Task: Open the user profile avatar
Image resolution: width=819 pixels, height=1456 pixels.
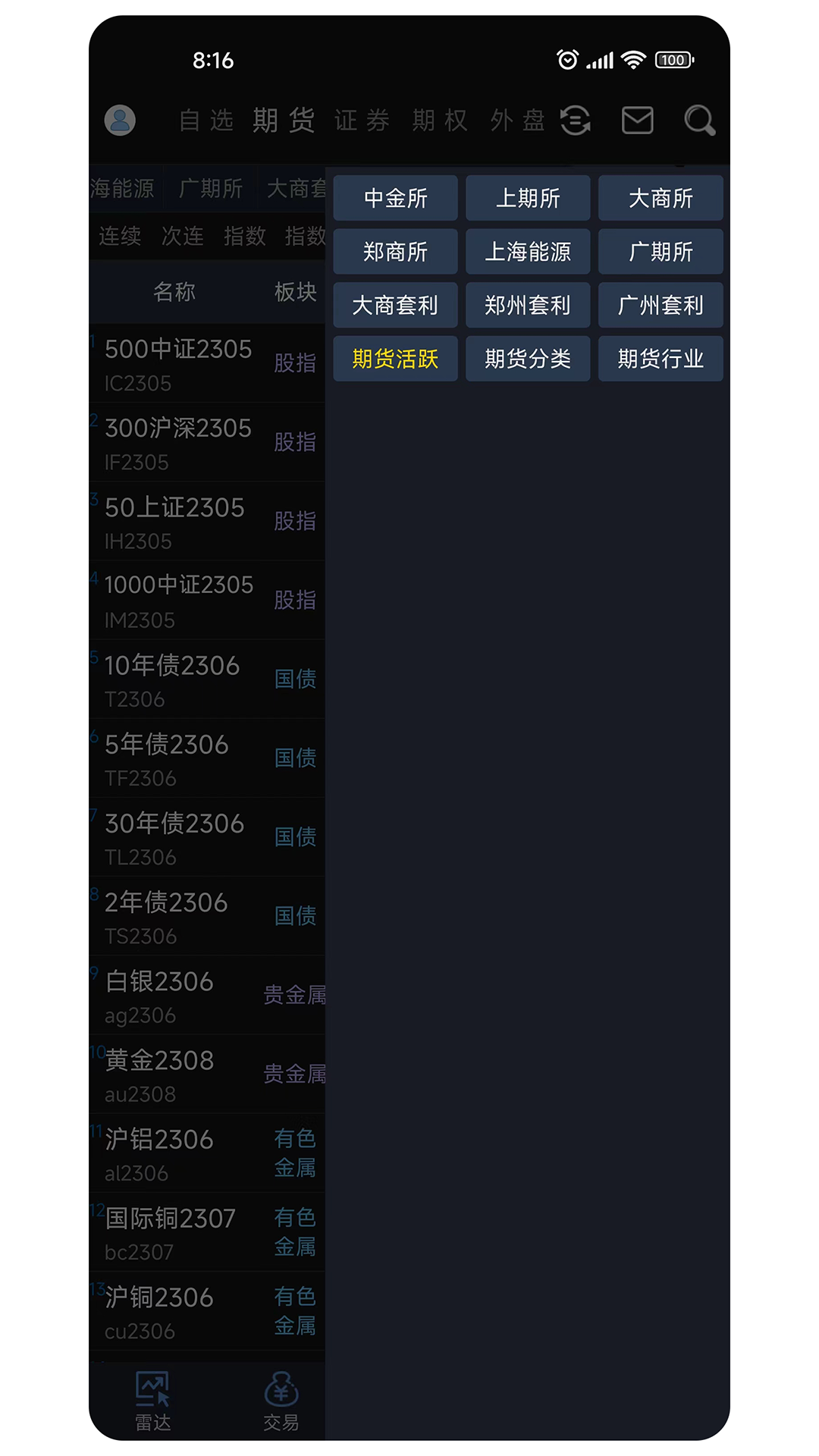Action: click(x=120, y=120)
